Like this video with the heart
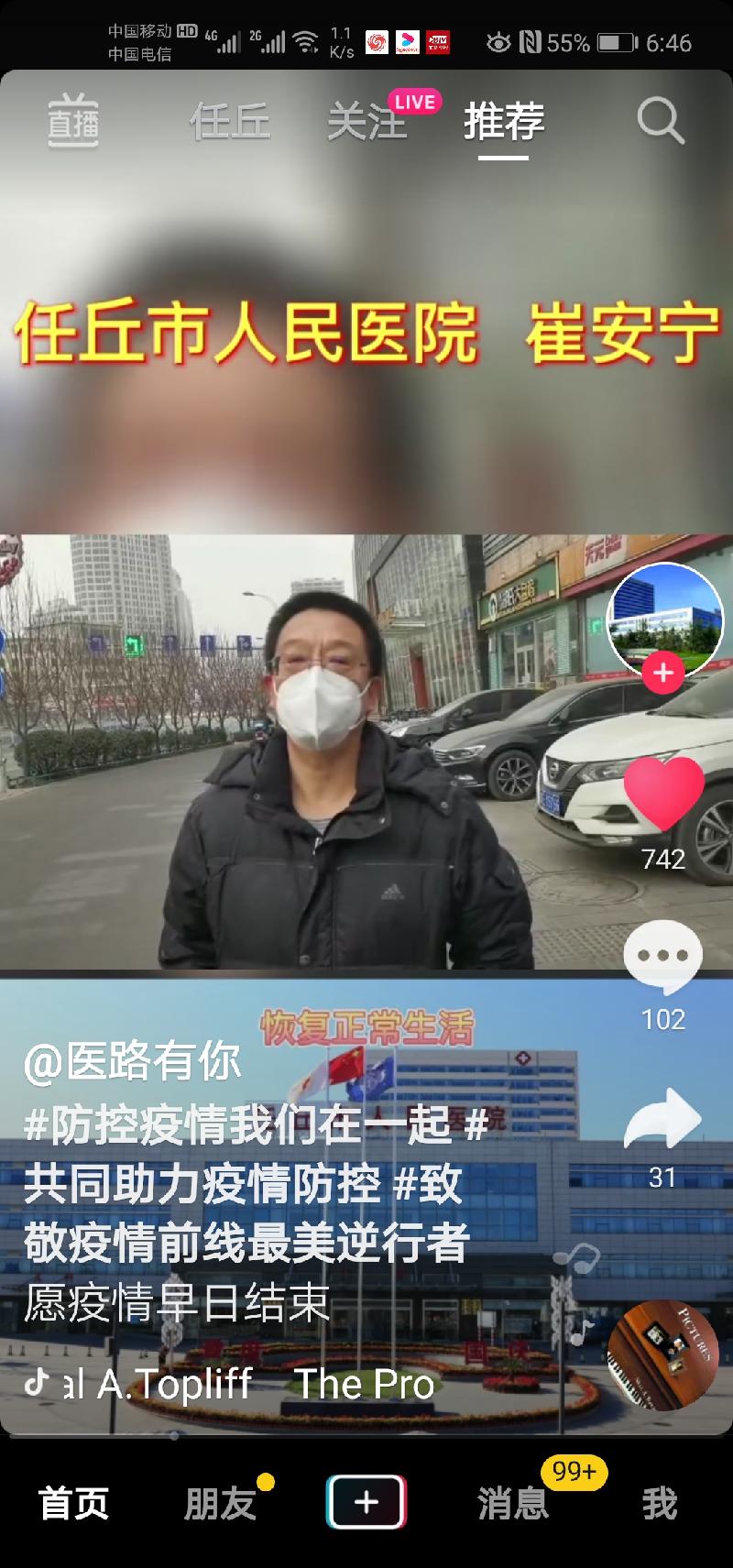The height and width of the screenshot is (1568, 733). (663, 792)
